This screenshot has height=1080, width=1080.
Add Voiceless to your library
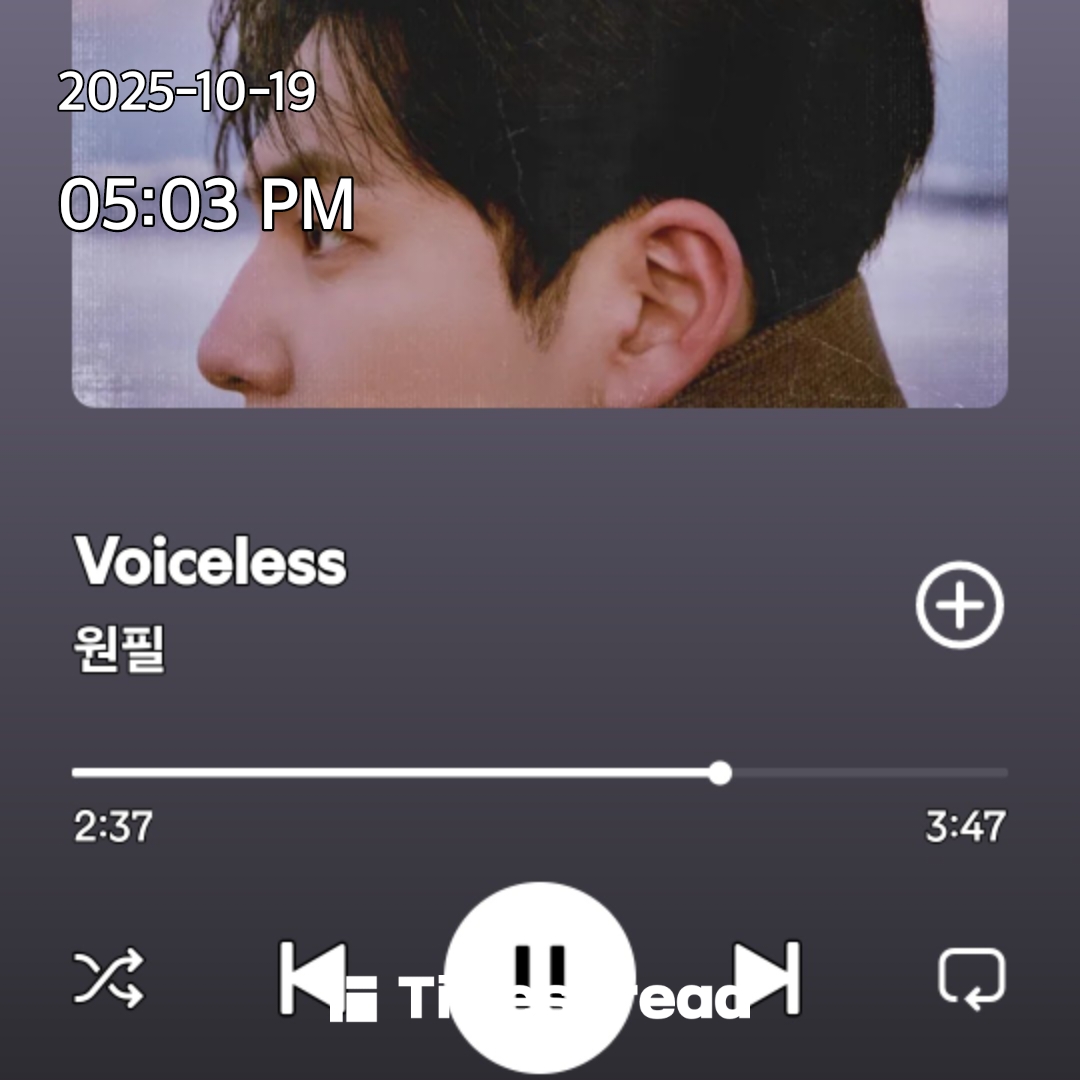click(959, 605)
